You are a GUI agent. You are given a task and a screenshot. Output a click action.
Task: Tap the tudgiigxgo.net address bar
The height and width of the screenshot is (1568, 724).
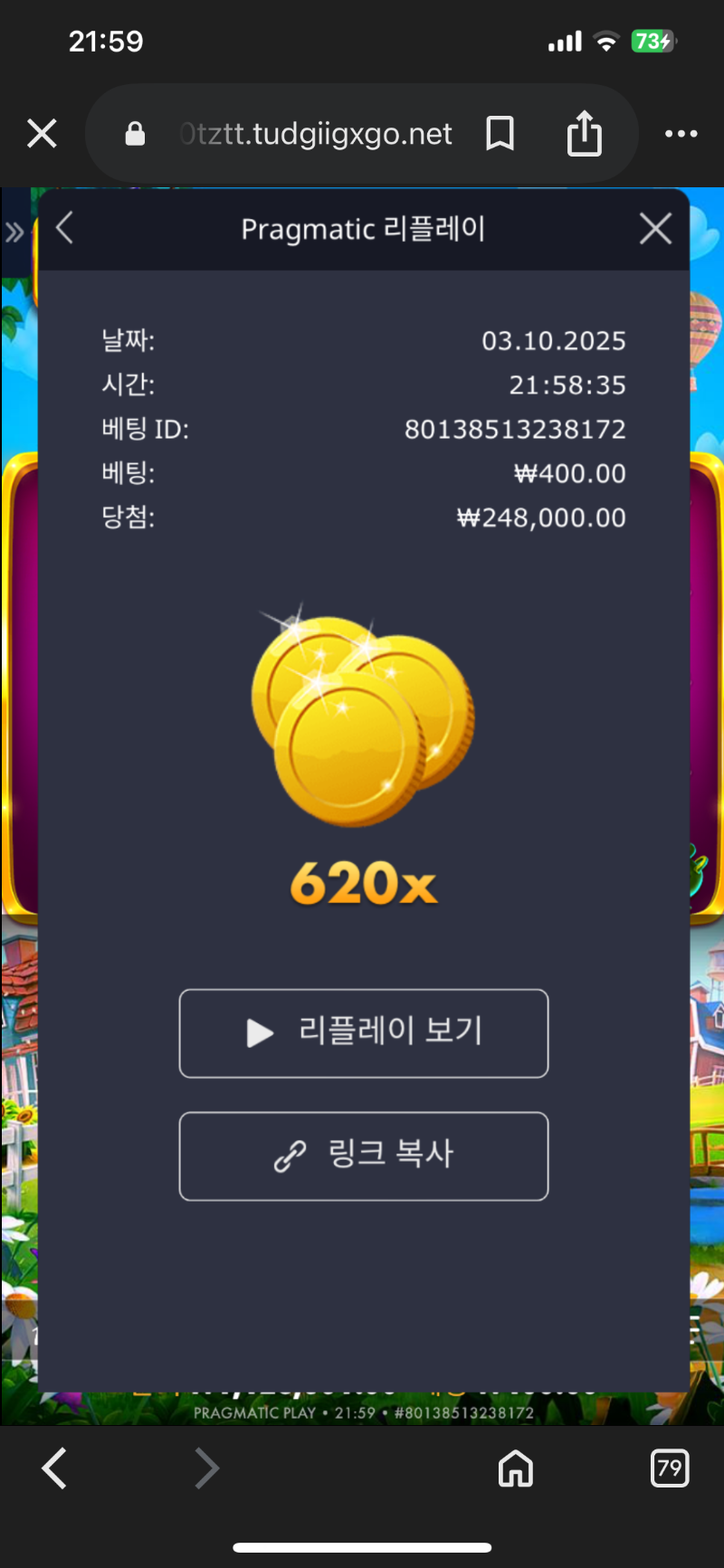(315, 134)
